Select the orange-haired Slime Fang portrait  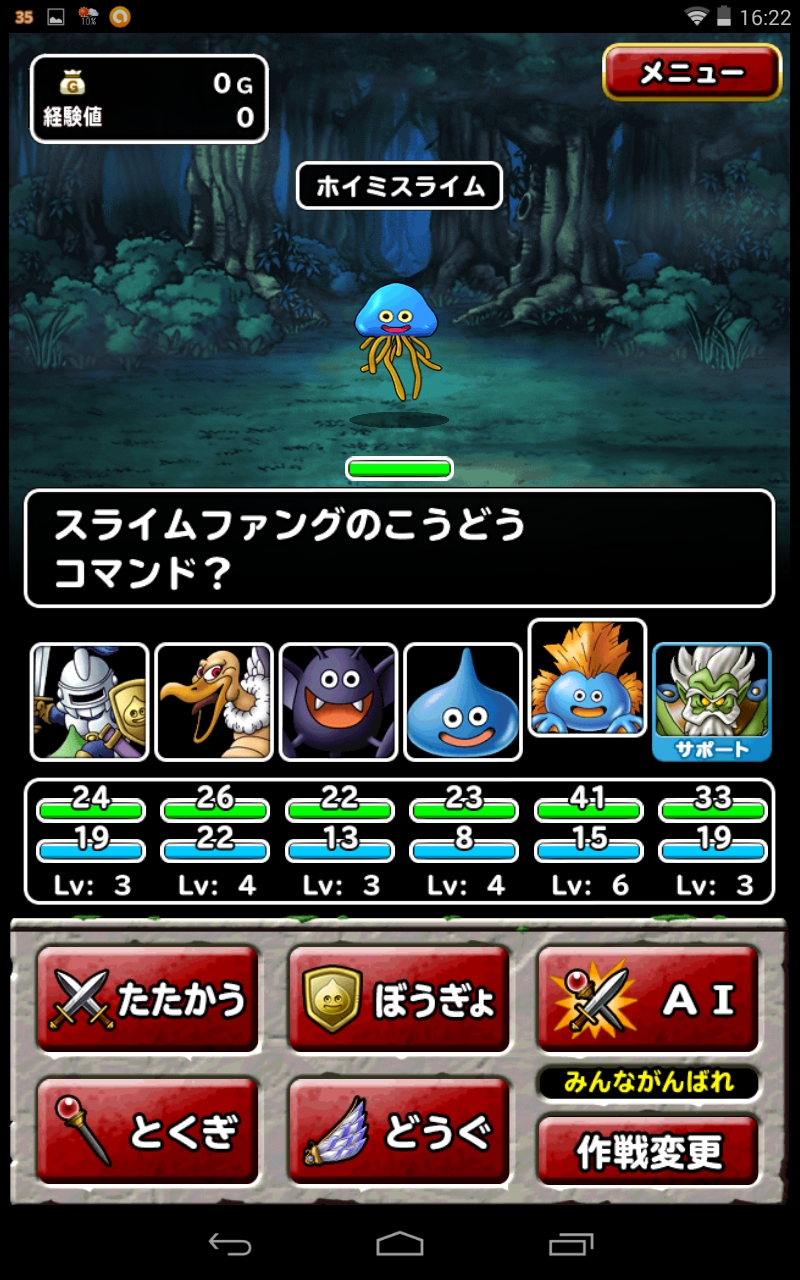[587, 678]
